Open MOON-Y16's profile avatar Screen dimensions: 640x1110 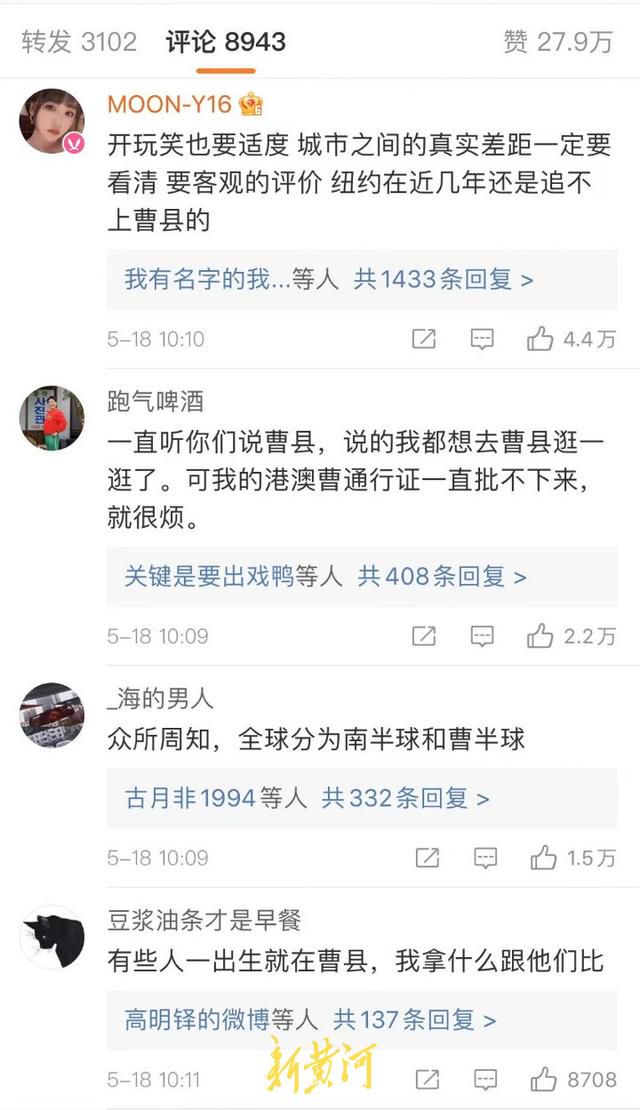(x=52, y=121)
